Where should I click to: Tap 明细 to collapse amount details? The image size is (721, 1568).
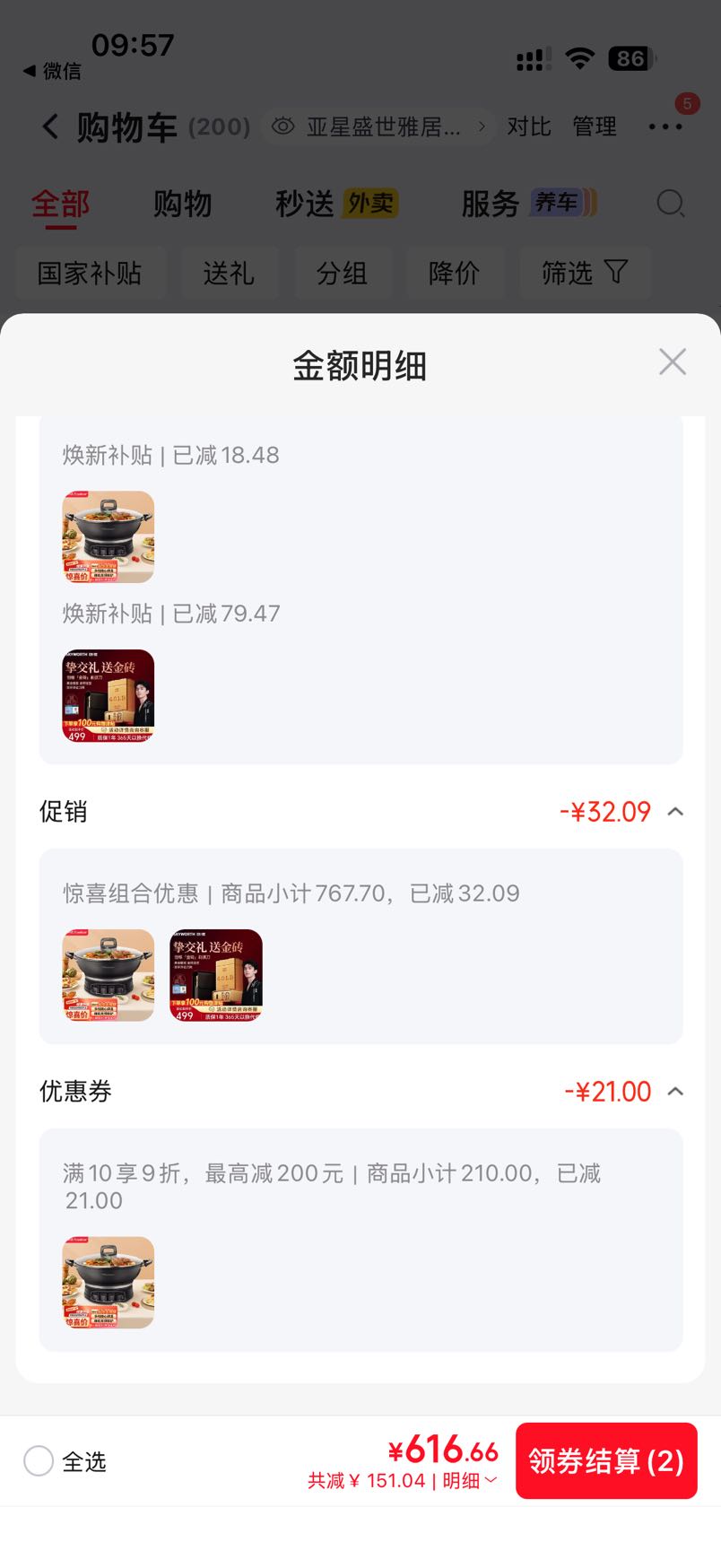470,1481
